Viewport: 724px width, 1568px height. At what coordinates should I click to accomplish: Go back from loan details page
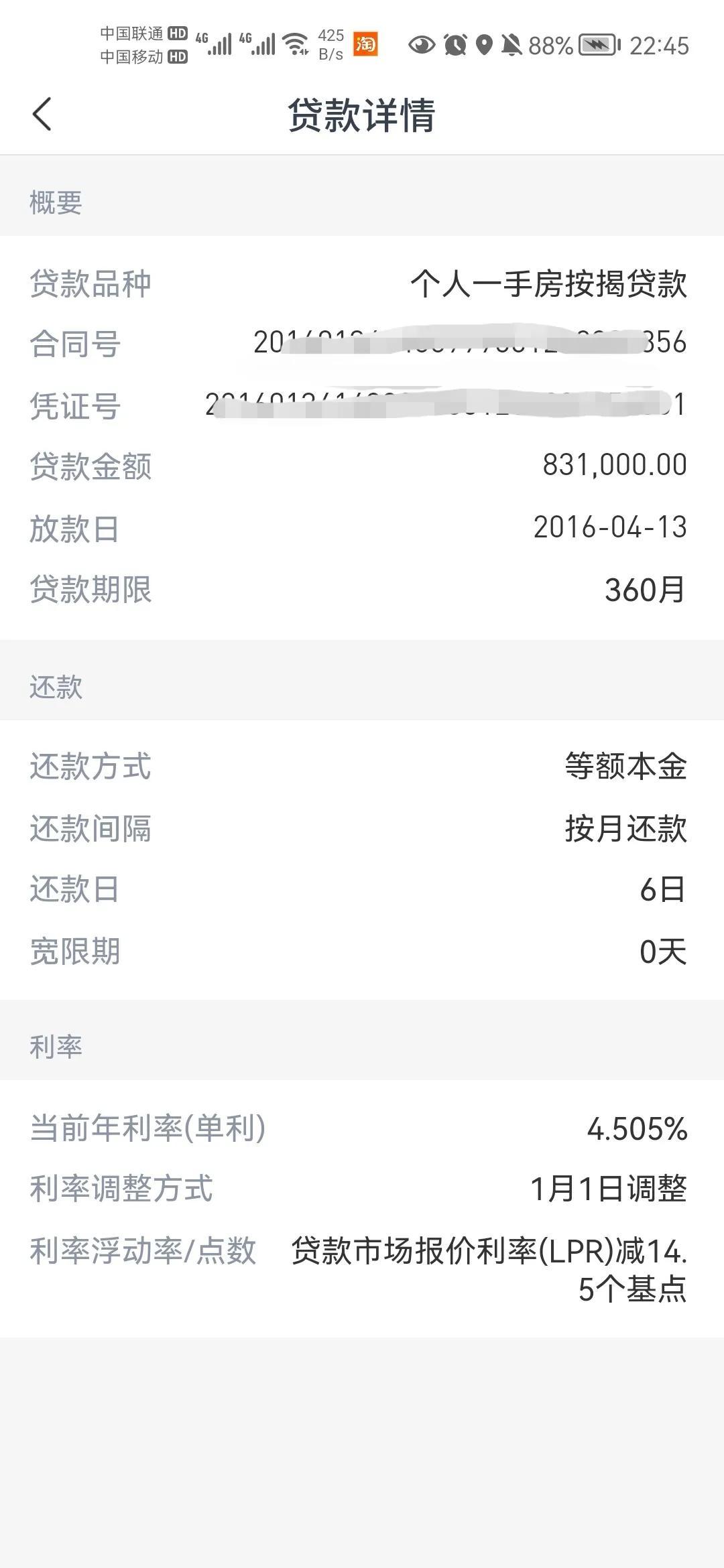42,114
